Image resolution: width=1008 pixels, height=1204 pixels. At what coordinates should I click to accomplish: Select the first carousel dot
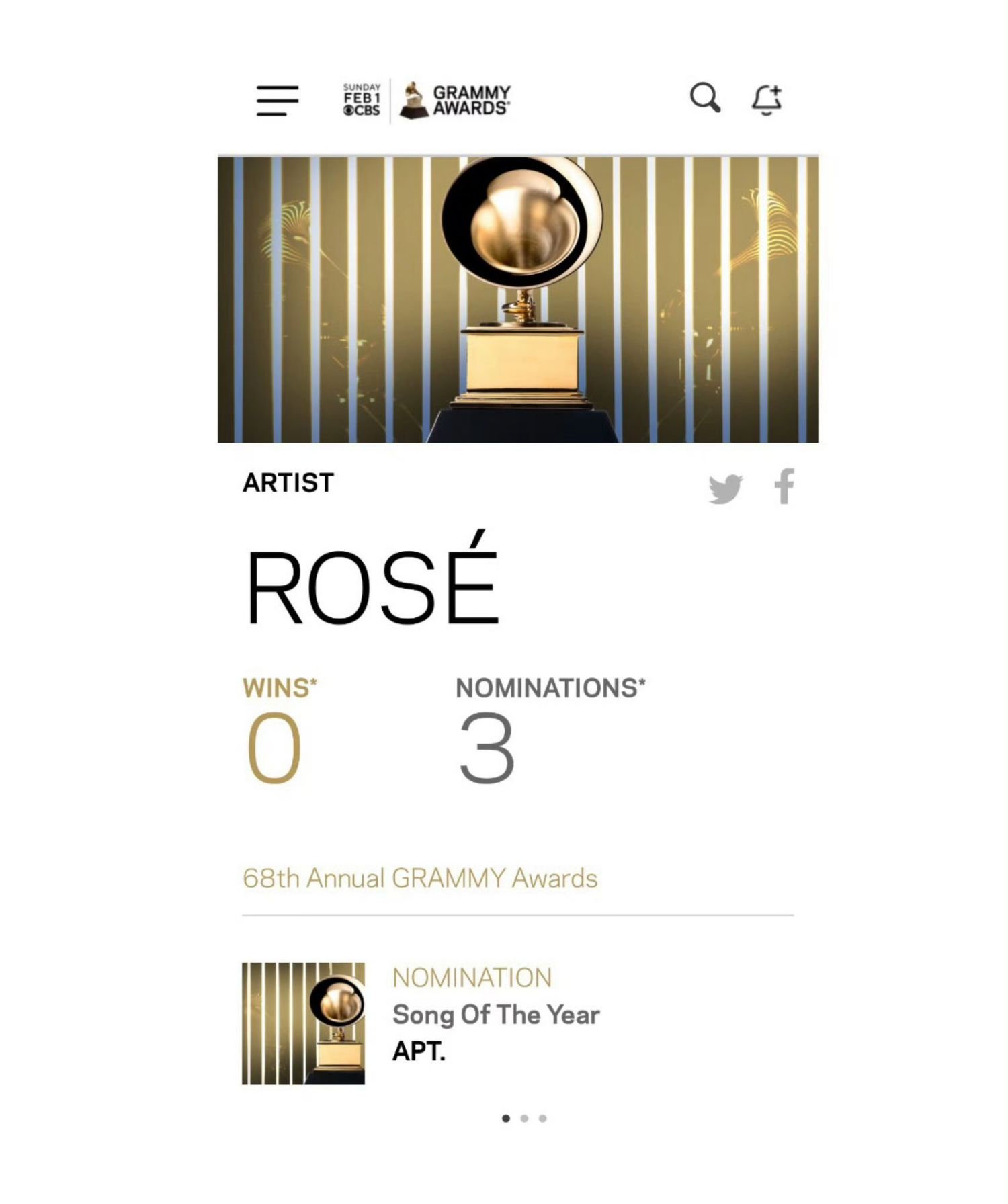coord(507,1118)
